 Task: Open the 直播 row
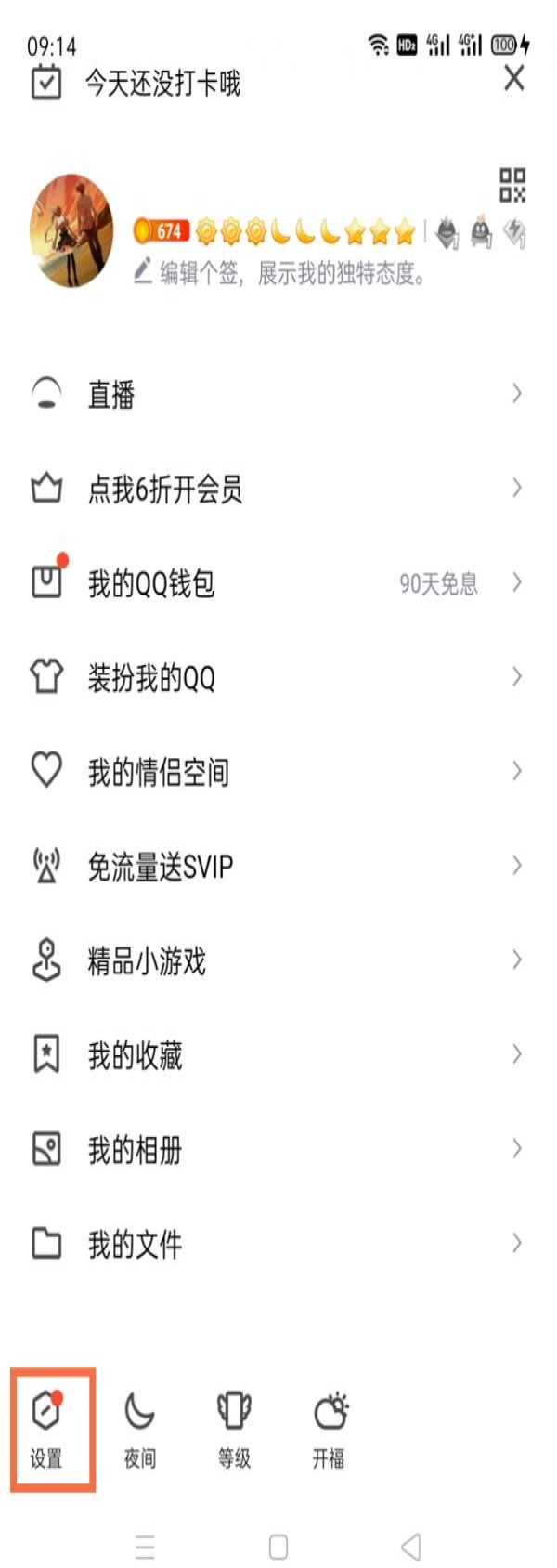(277, 394)
